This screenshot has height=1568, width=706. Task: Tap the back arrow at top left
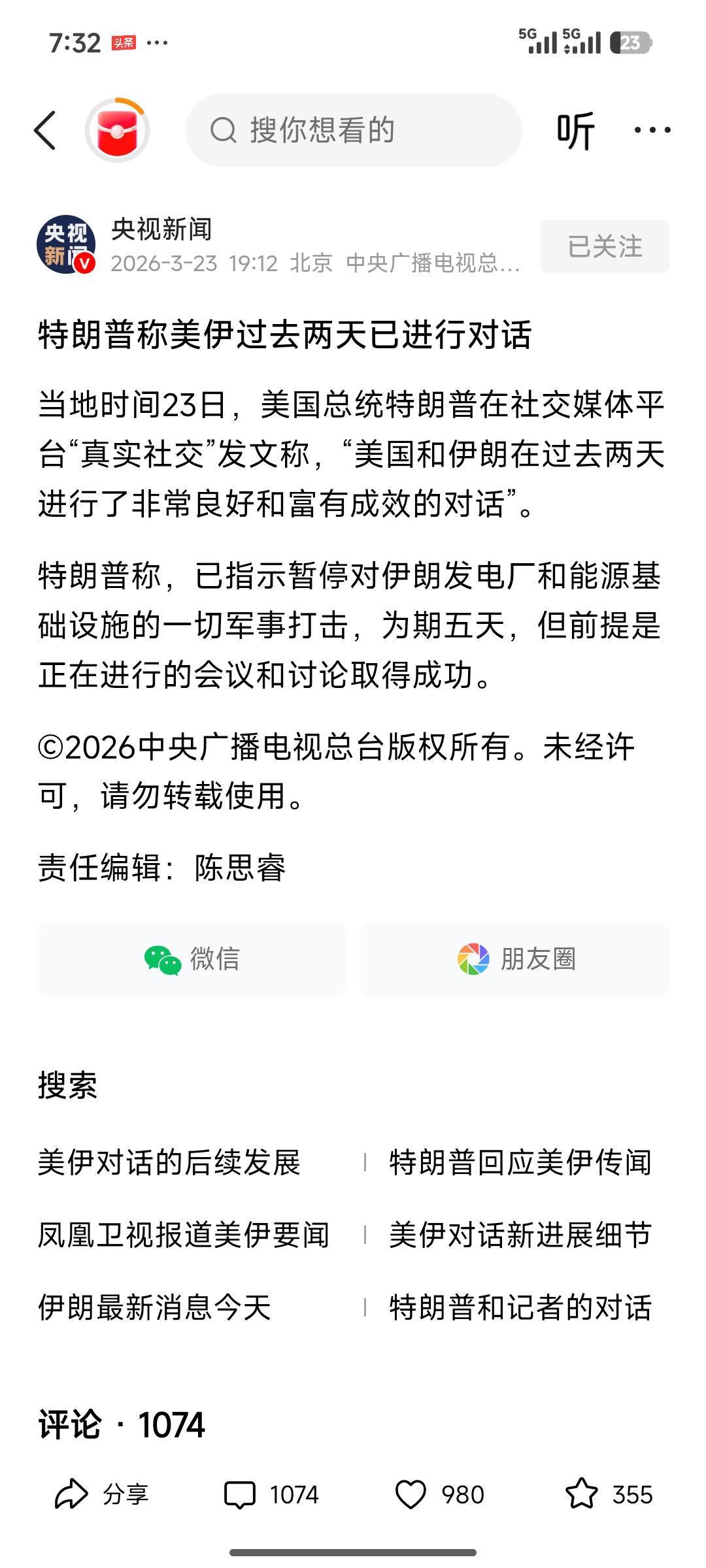46,129
